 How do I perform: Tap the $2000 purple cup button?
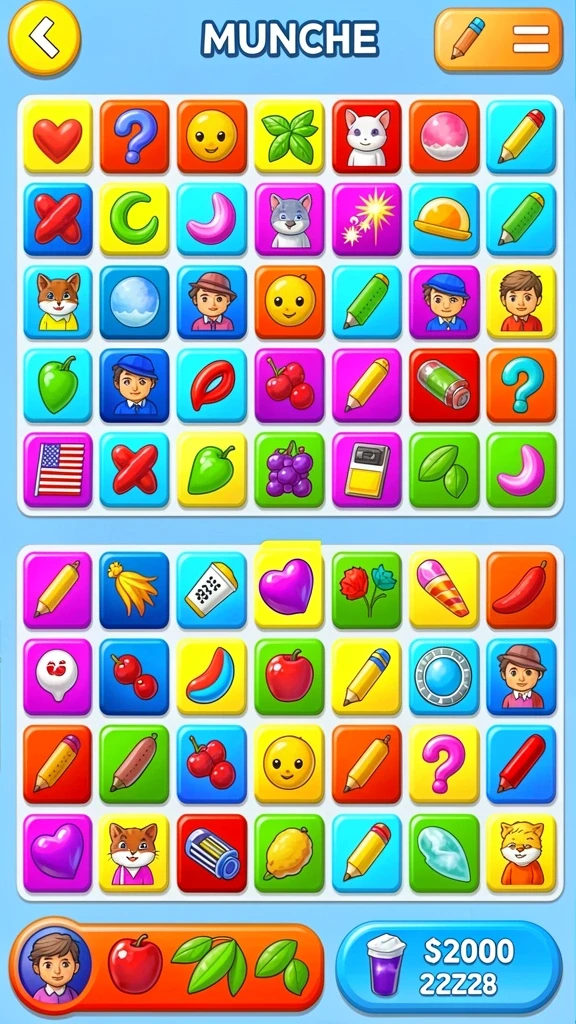449,967
